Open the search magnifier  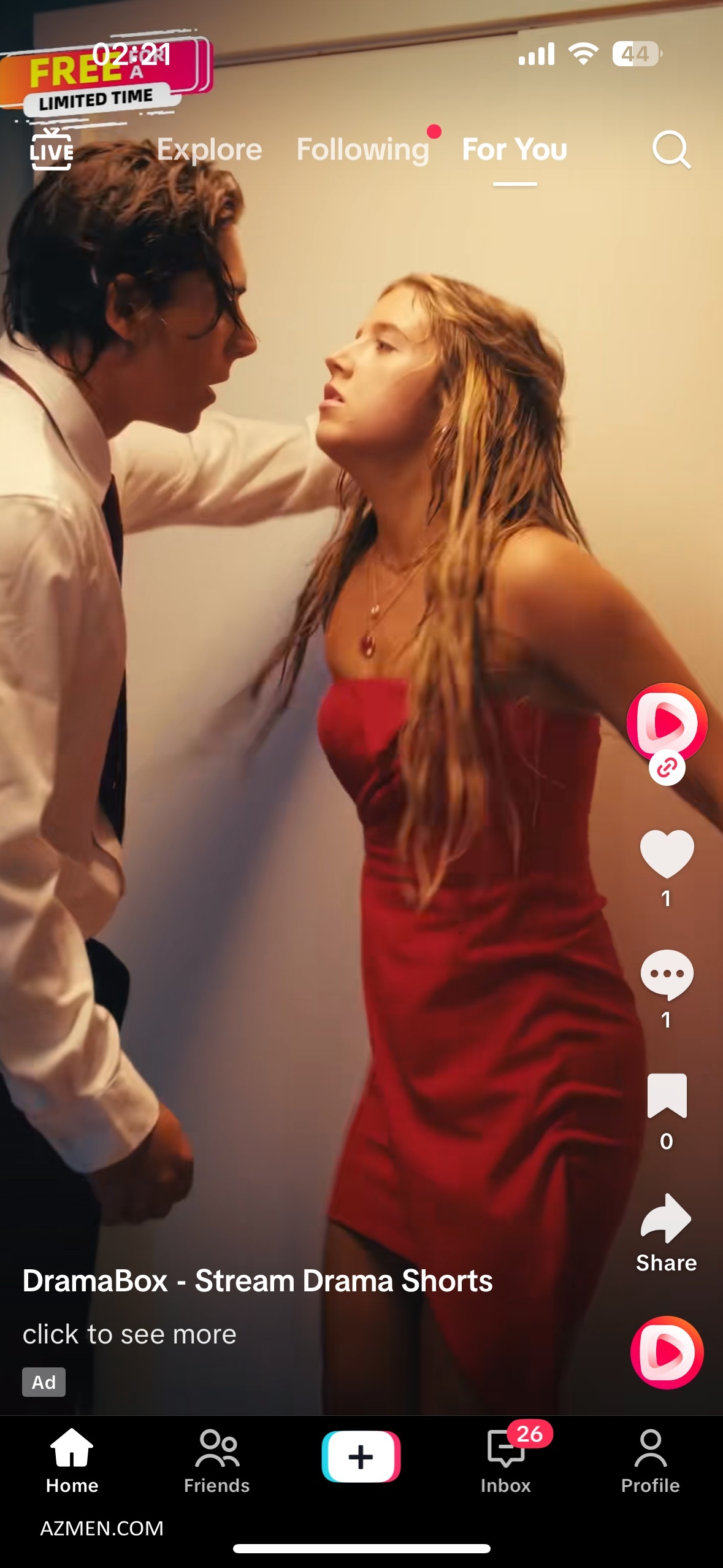coord(671,149)
